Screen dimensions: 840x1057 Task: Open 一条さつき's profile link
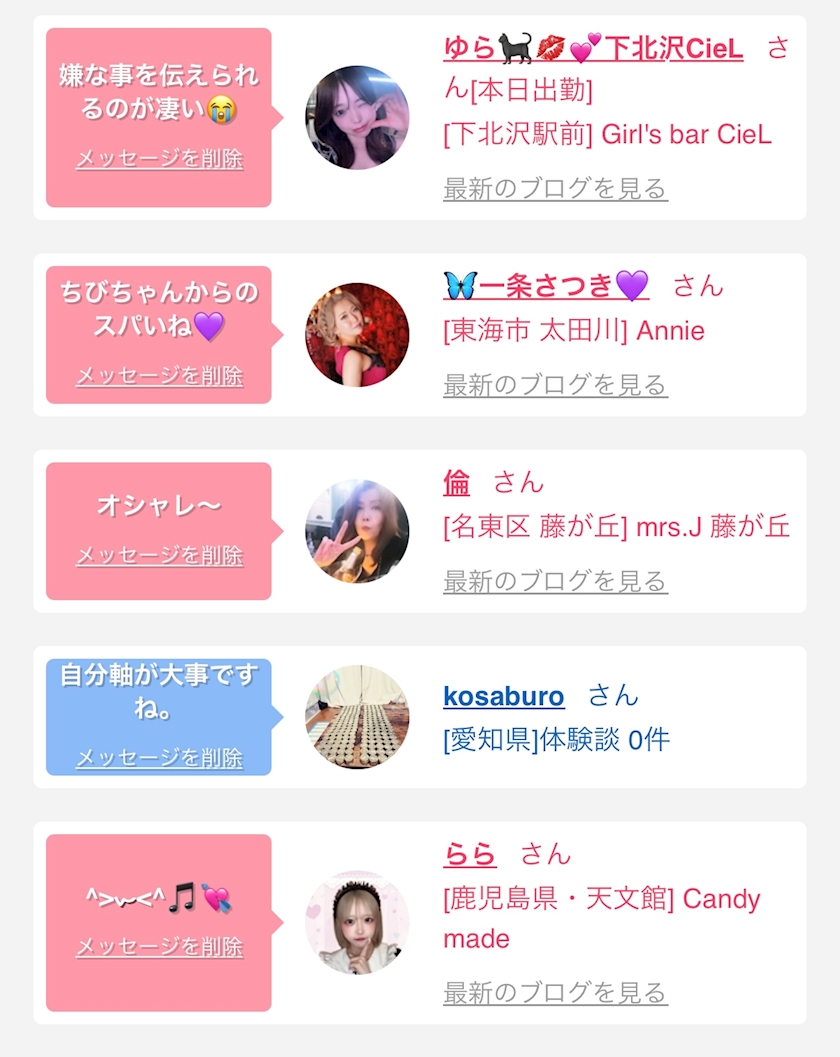[546, 286]
